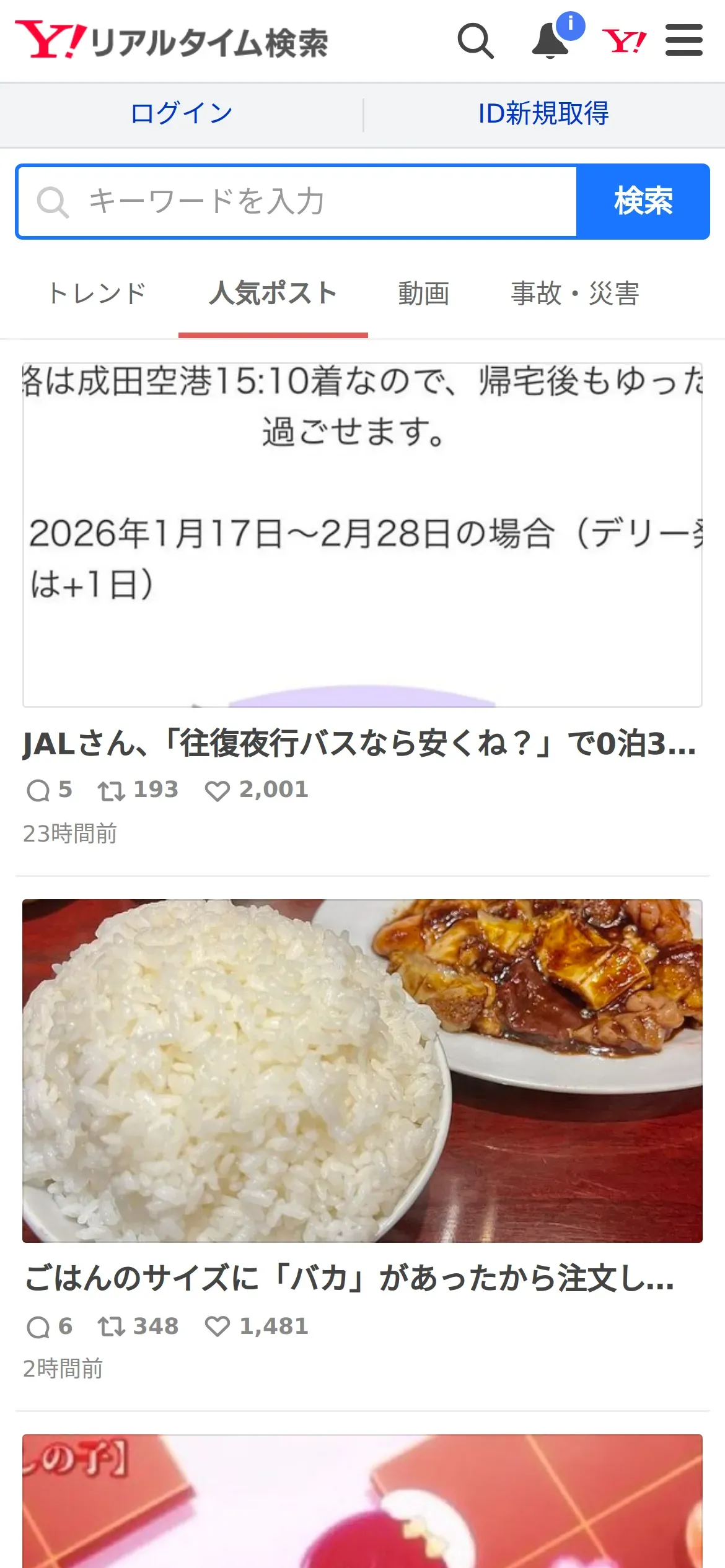725x1568 pixels.
Task: Open the Yahoo! リアルタイム検索 logo
Action: click(x=172, y=41)
